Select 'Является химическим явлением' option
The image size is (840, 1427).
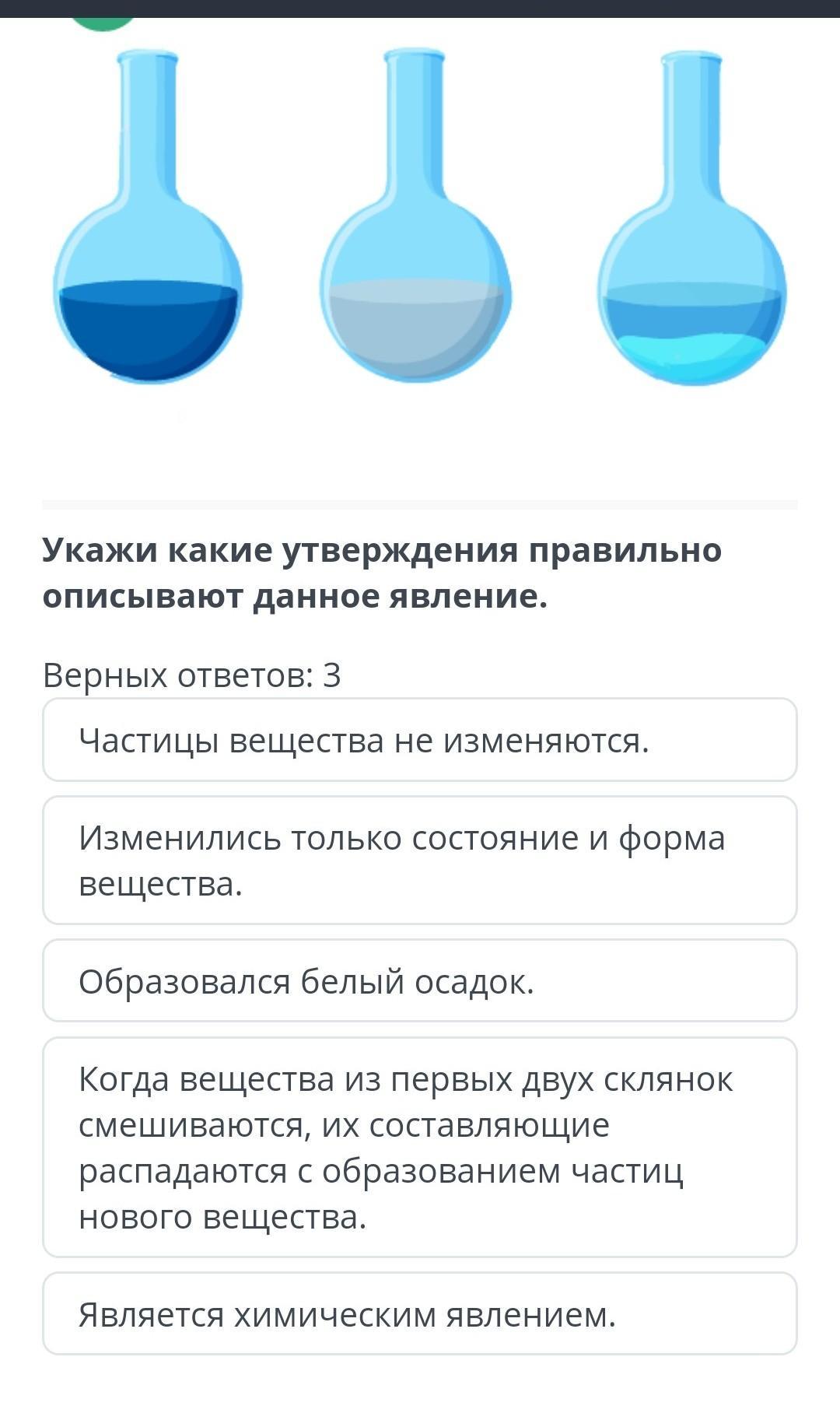[420, 1314]
